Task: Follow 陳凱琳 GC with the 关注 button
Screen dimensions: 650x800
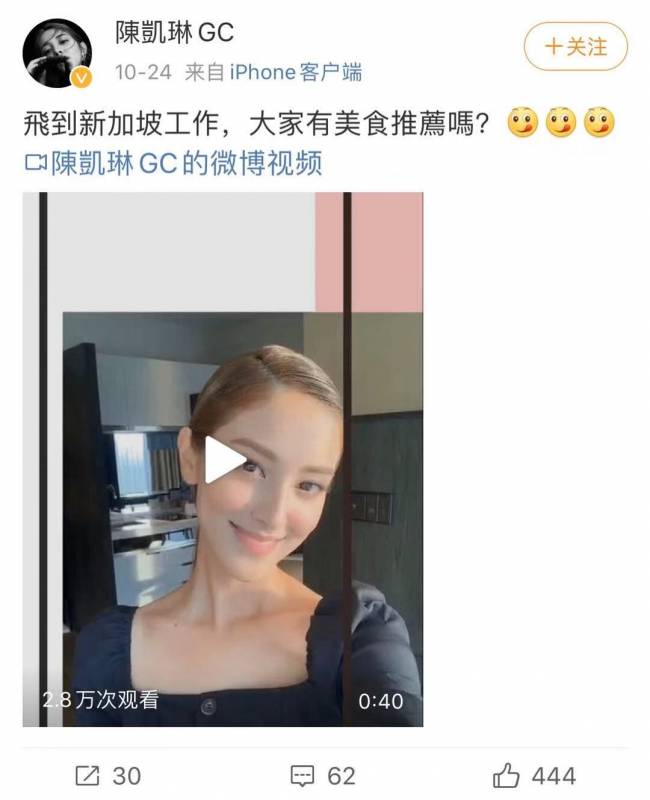Action: pos(575,46)
